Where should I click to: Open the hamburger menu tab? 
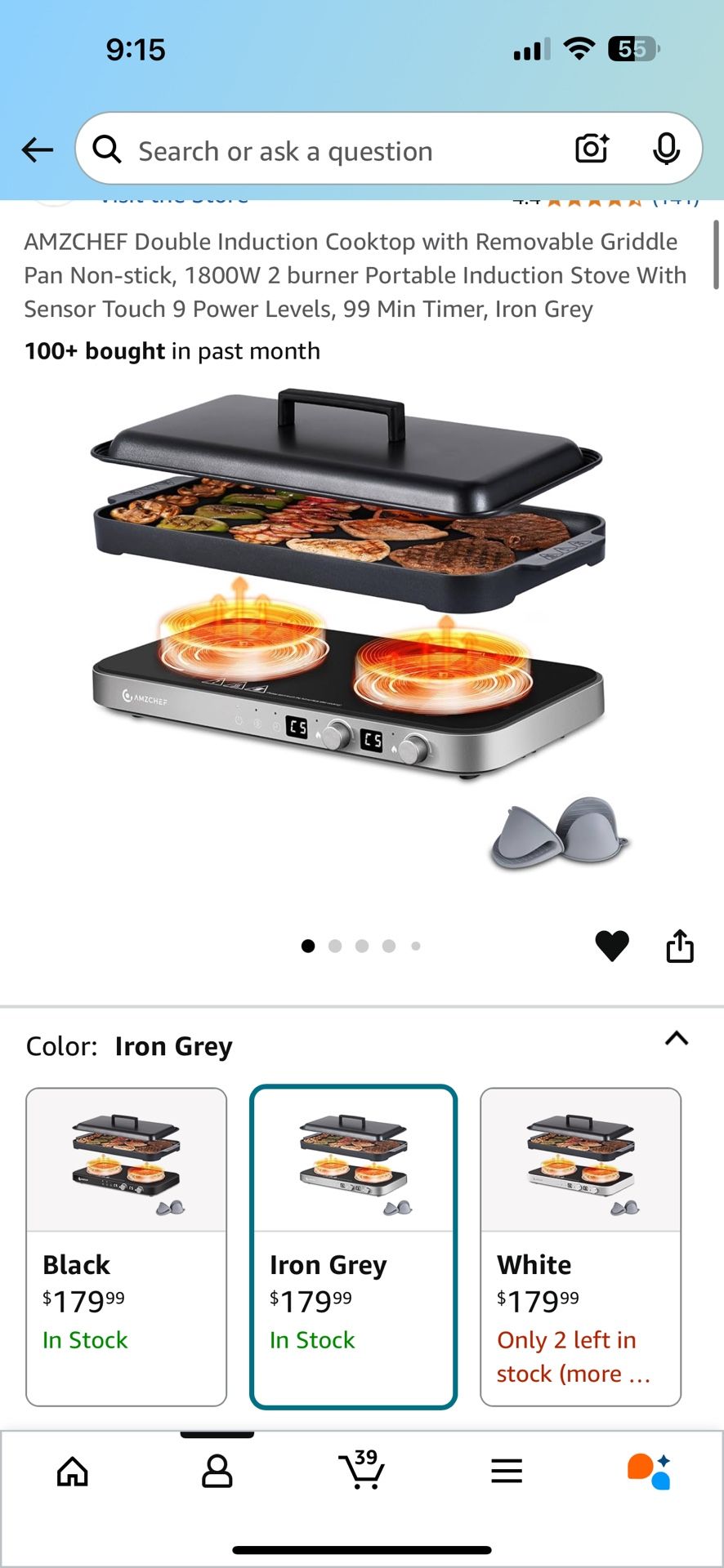click(507, 1472)
